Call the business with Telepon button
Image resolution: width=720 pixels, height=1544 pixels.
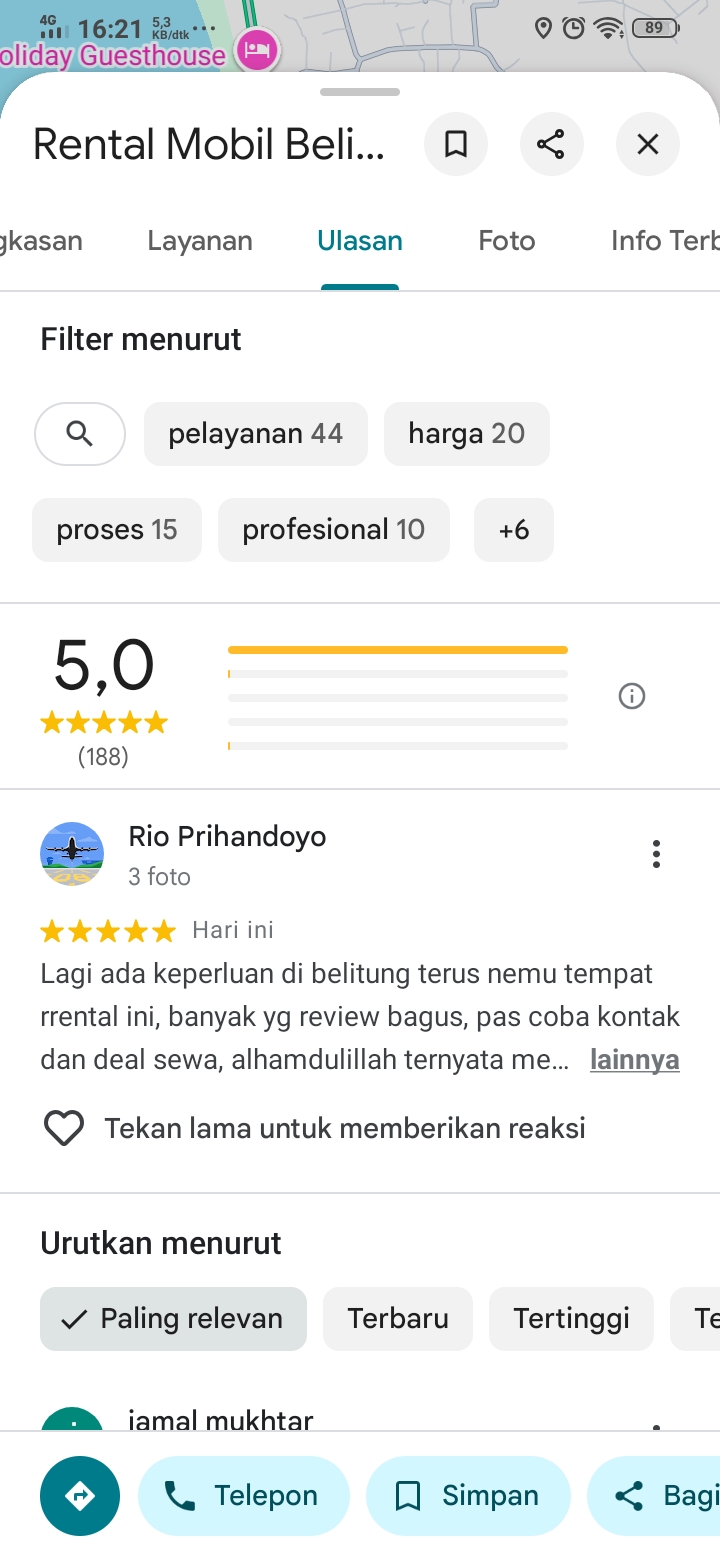pyautogui.click(x=244, y=1496)
